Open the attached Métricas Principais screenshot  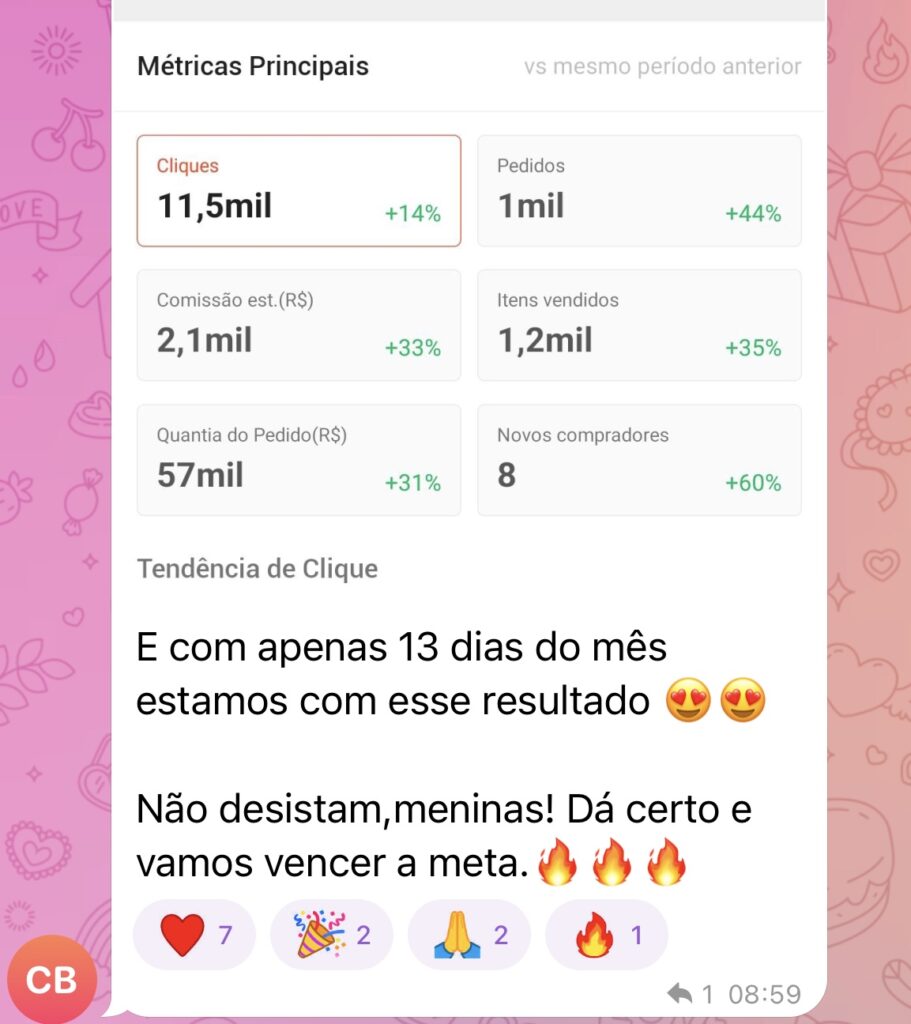[x=468, y=300]
